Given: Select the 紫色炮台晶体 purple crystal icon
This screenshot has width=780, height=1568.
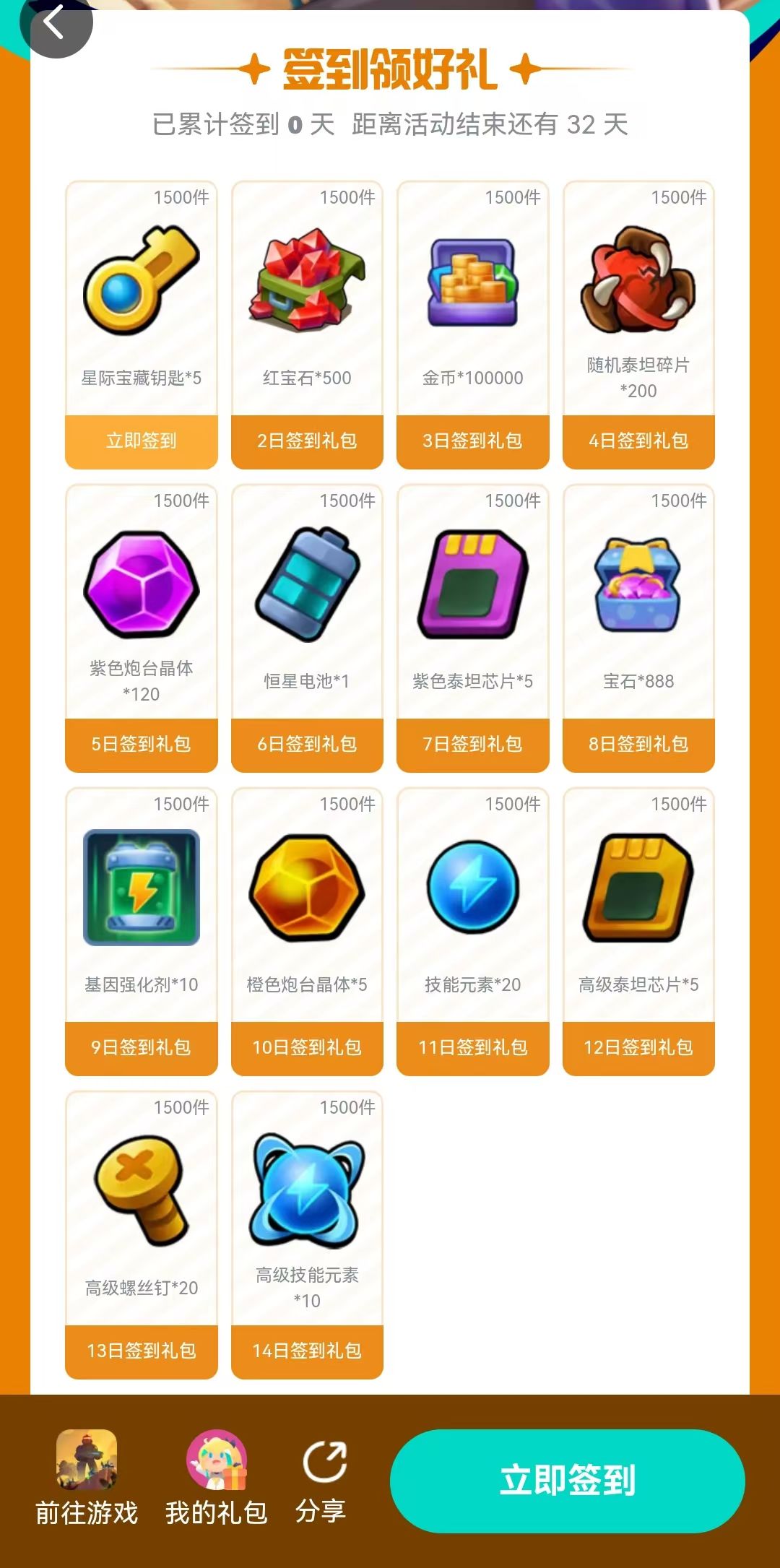Looking at the screenshot, I should click(x=142, y=589).
